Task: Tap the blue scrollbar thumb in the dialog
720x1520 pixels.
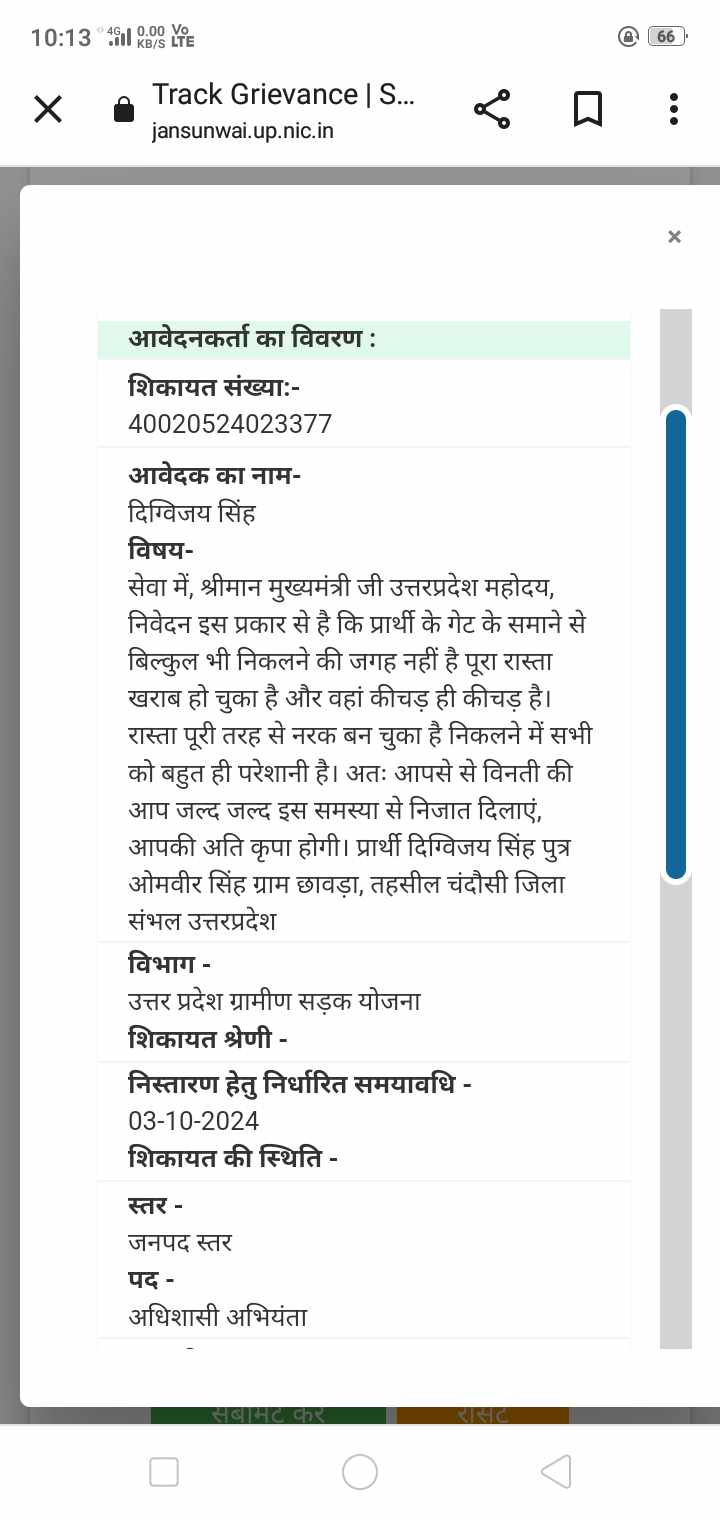Action: pos(676,645)
